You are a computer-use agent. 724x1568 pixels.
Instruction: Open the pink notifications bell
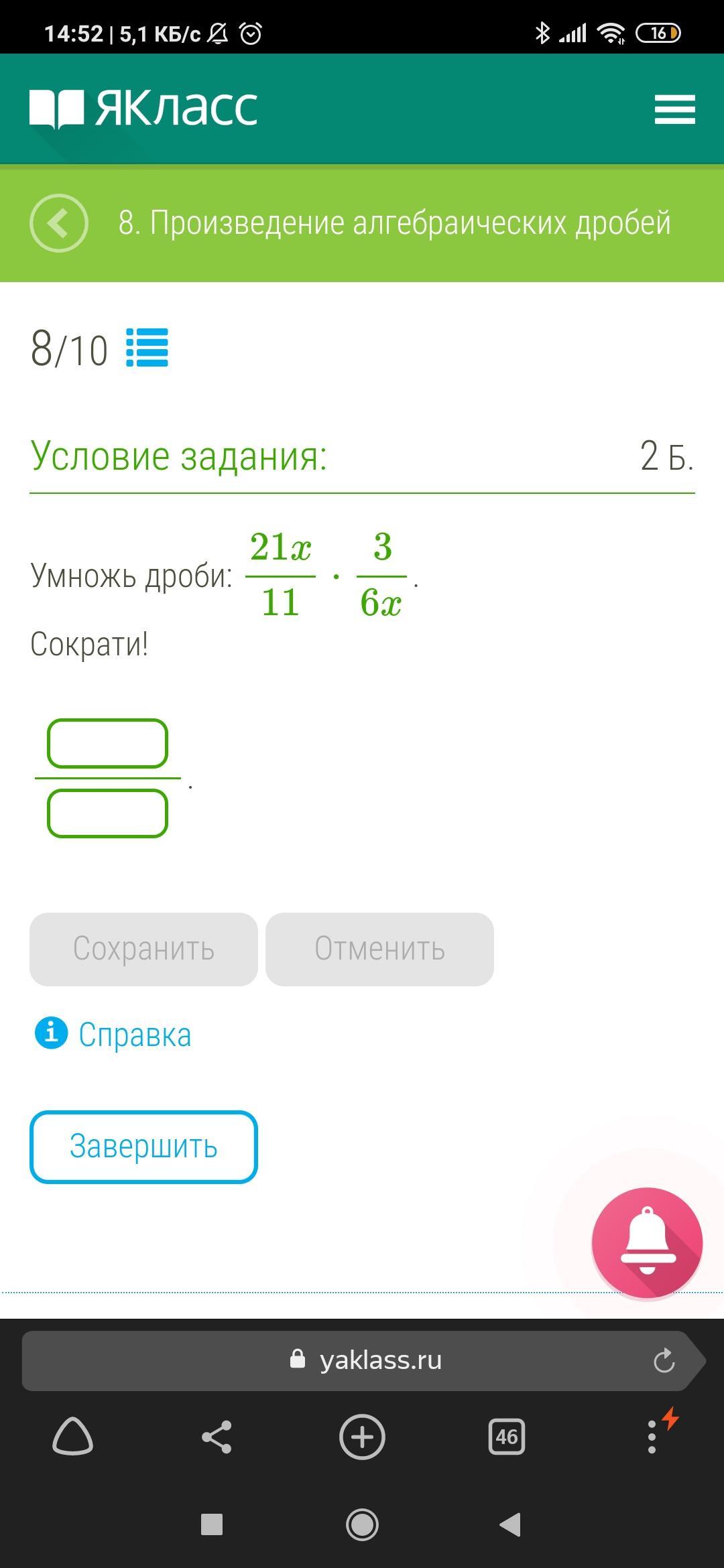point(647,1243)
